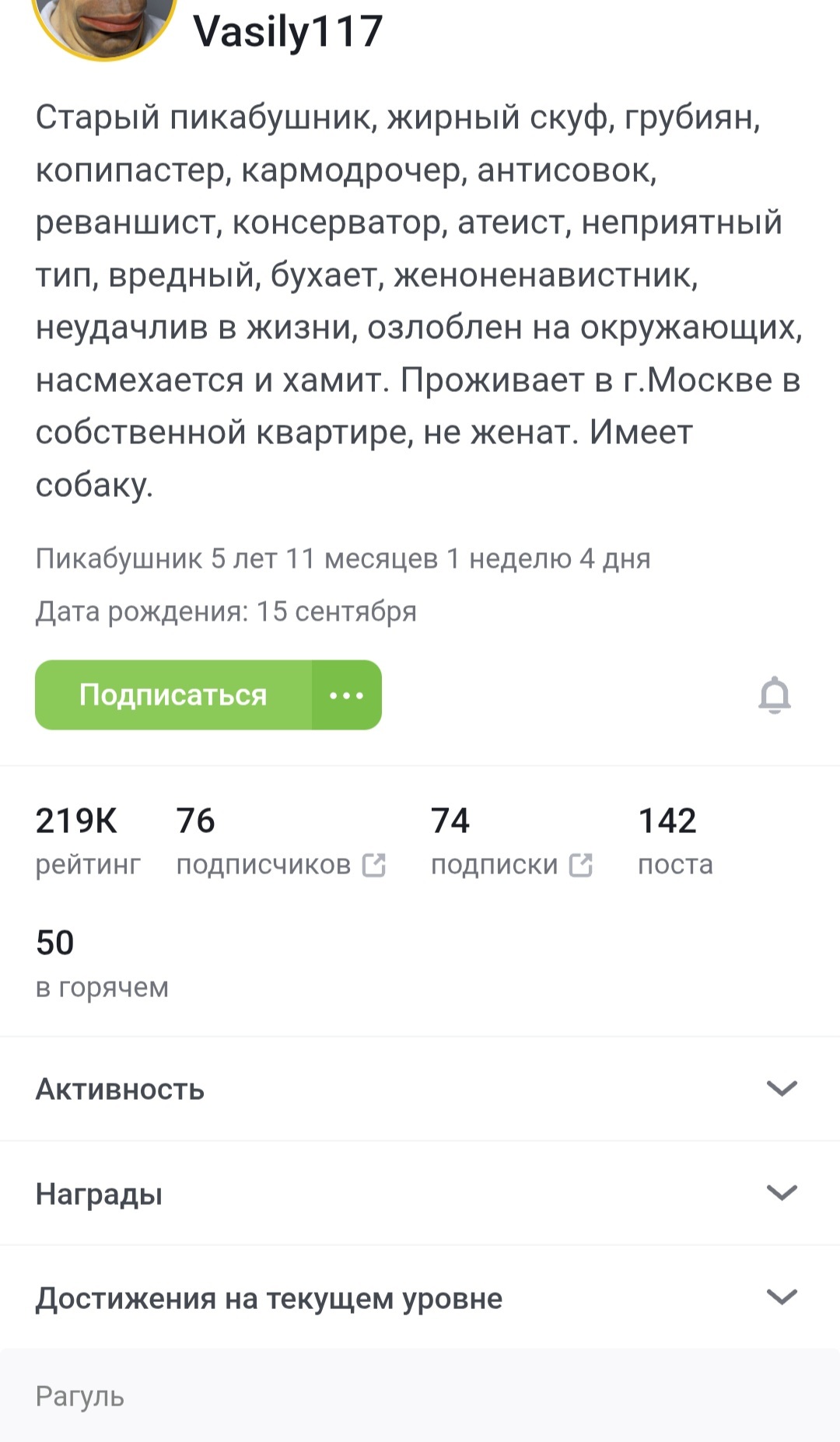Open the three-dot menu beside Подписаться
The image size is (840, 1442).
(x=347, y=695)
